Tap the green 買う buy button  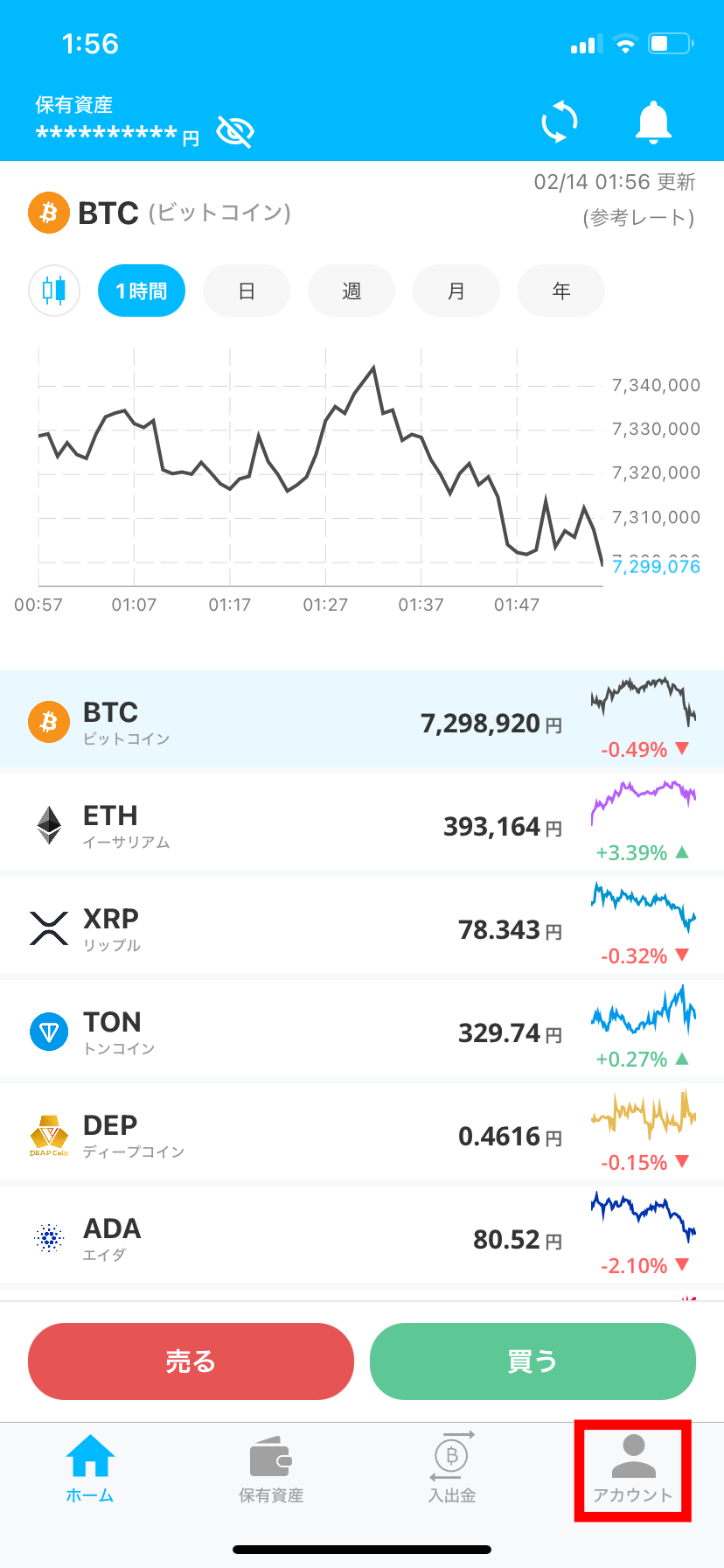533,1361
